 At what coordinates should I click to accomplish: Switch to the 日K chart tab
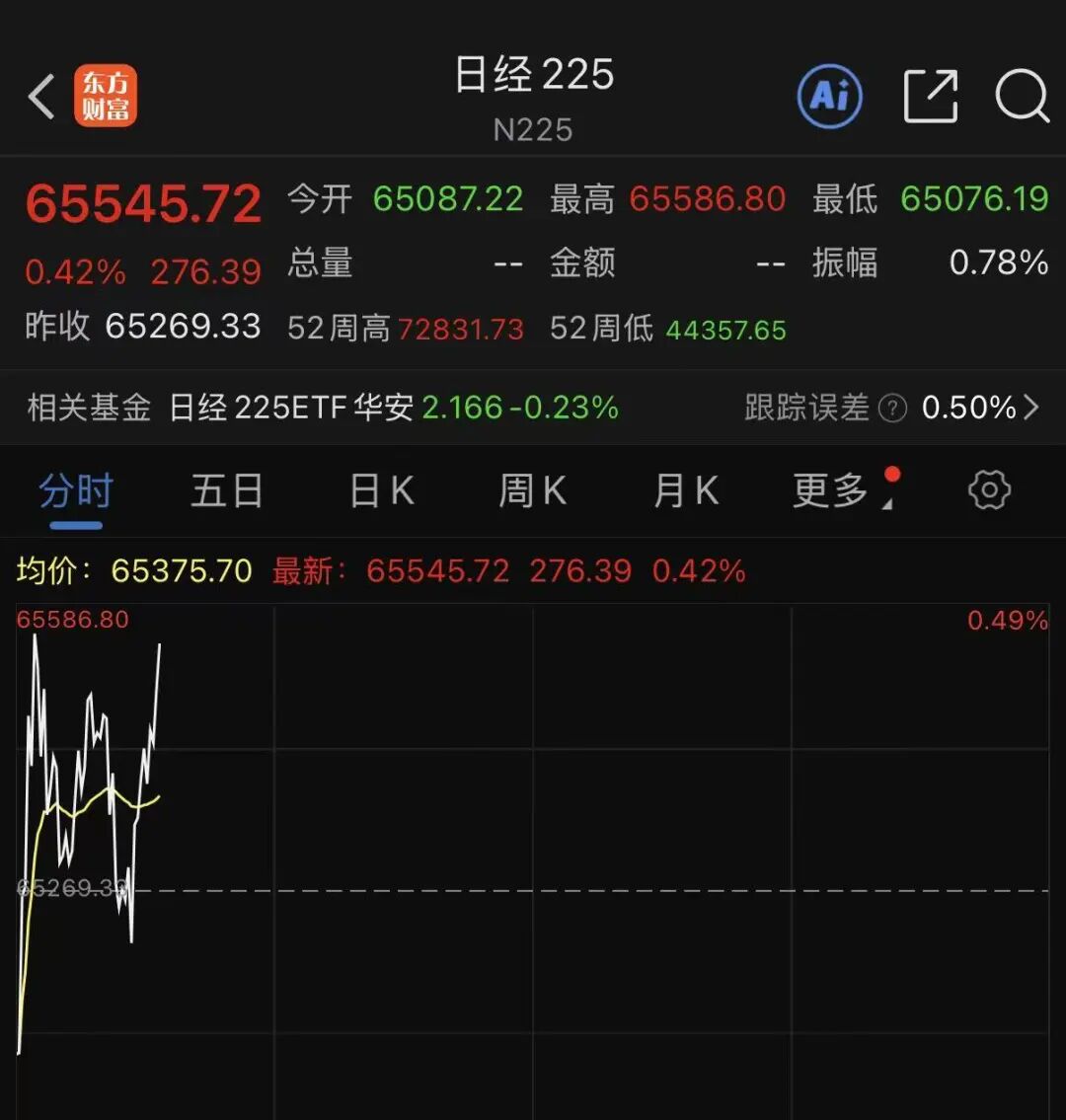click(382, 491)
